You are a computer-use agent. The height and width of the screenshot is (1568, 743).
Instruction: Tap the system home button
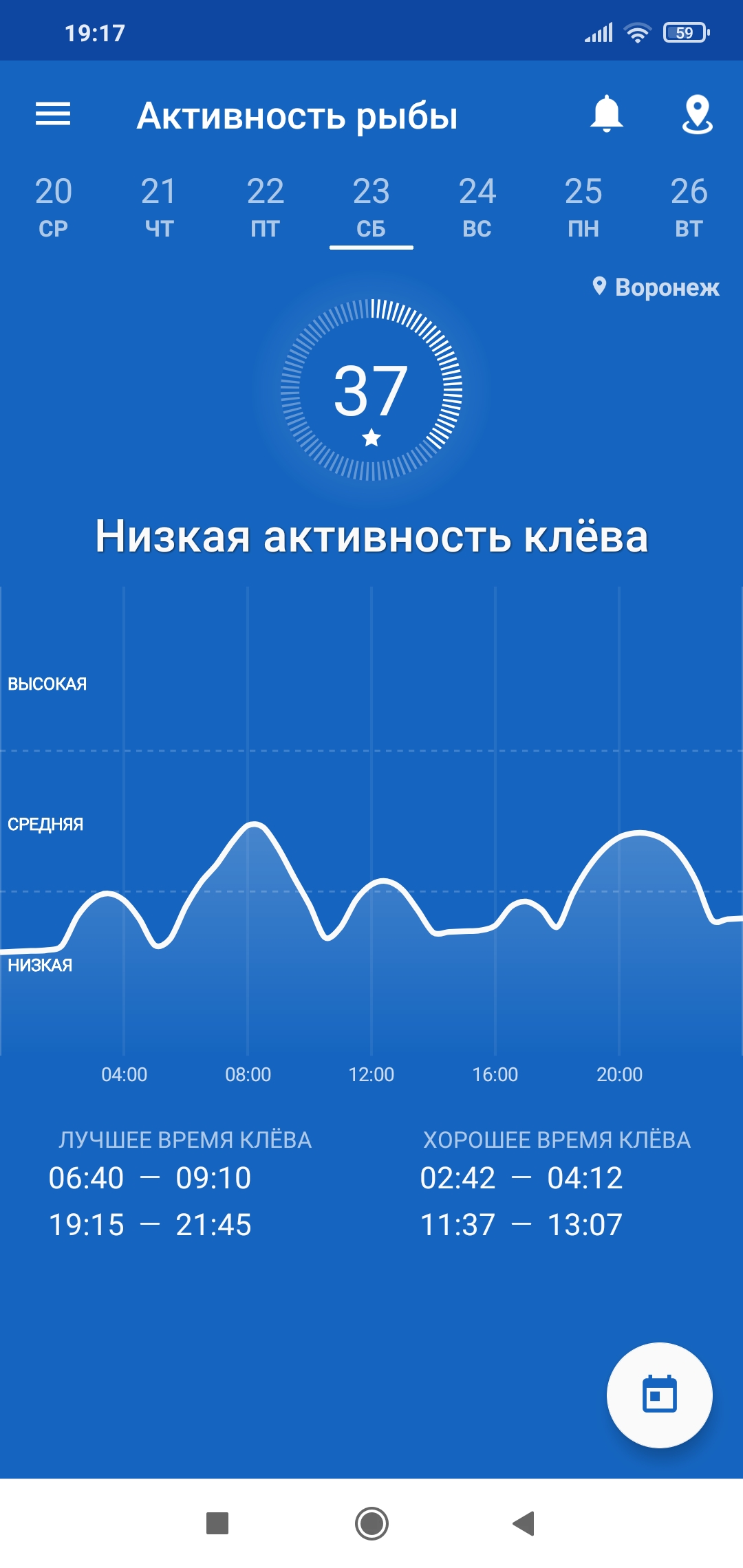(371, 1523)
